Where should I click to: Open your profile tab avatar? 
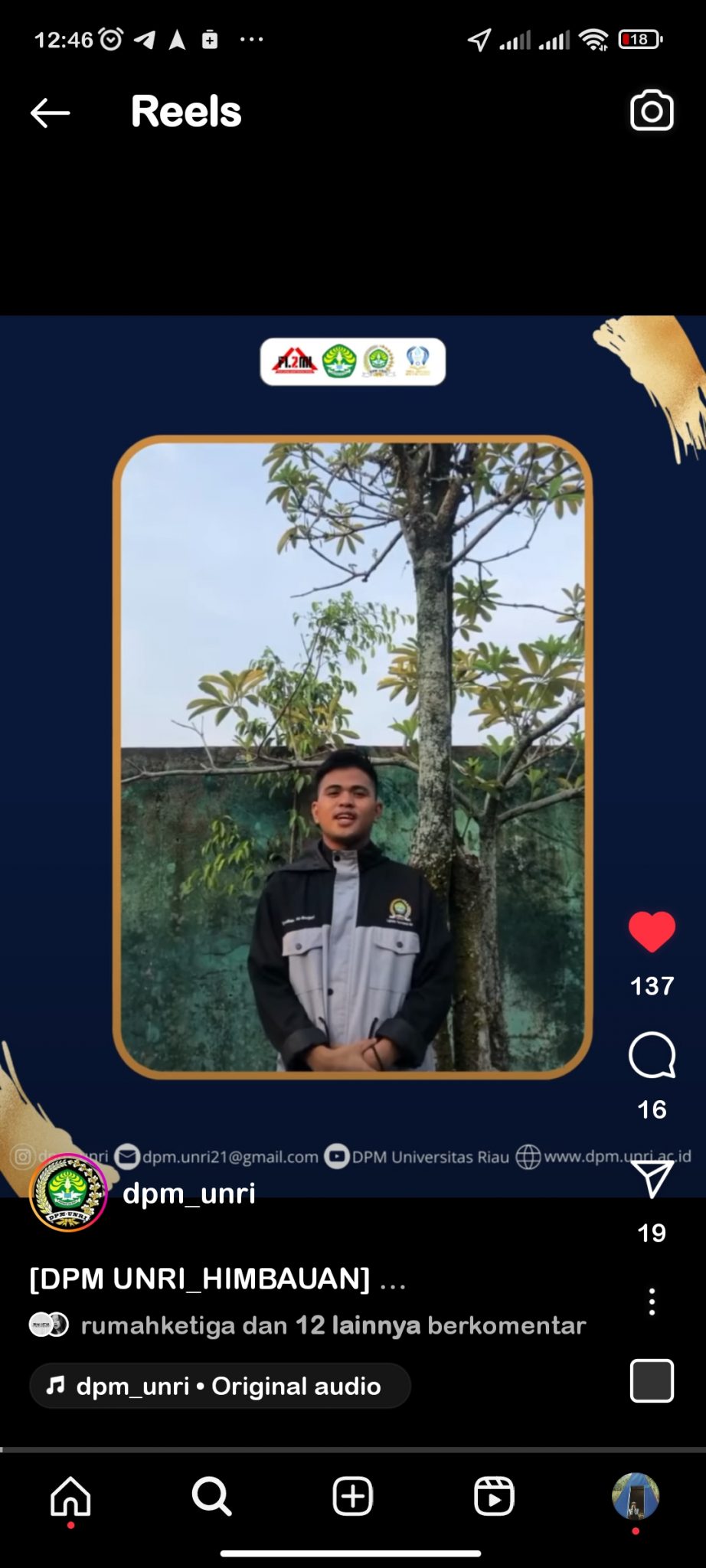(x=636, y=1496)
